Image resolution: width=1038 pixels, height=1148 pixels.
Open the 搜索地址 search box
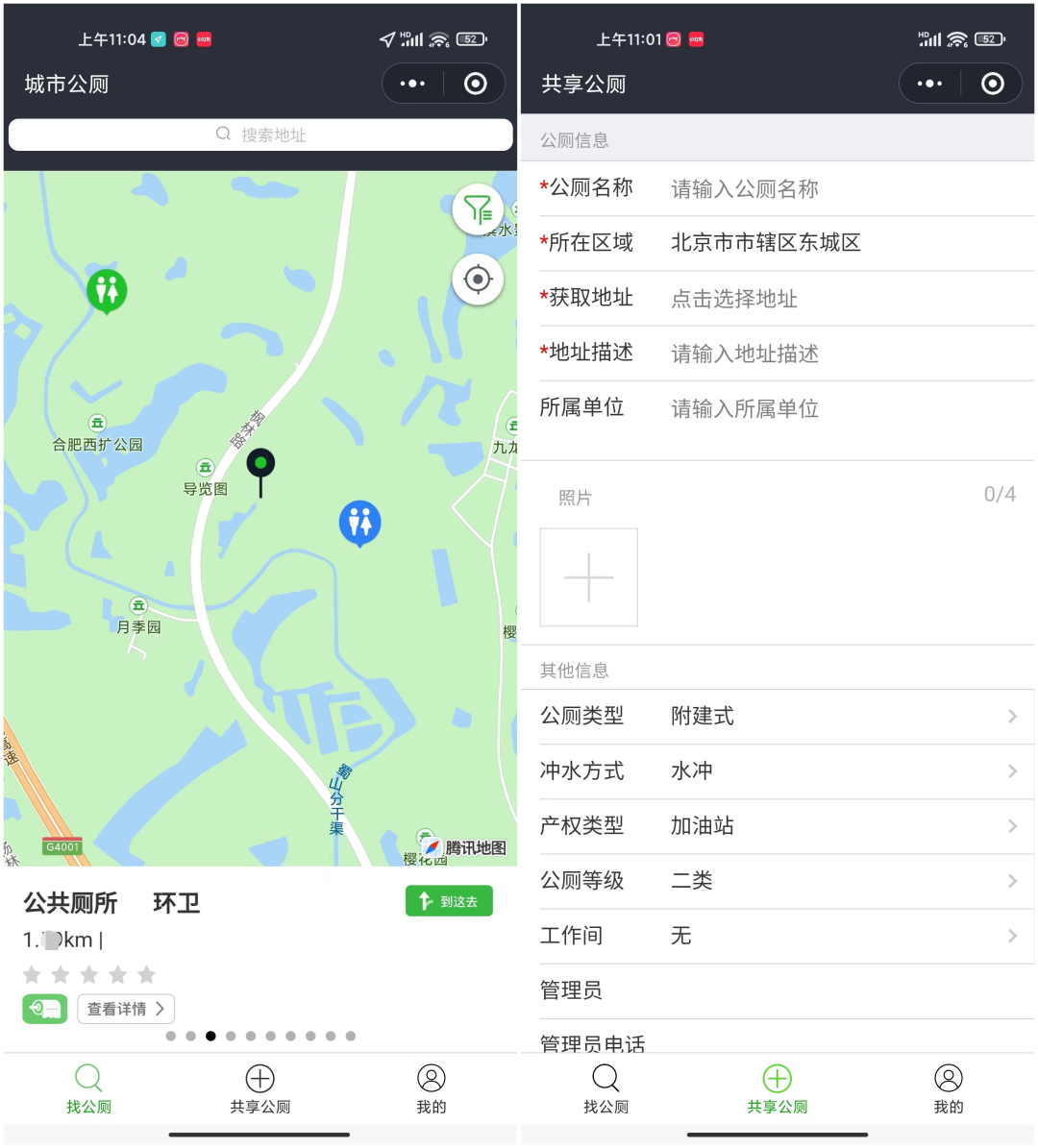[x=260, y=134]
